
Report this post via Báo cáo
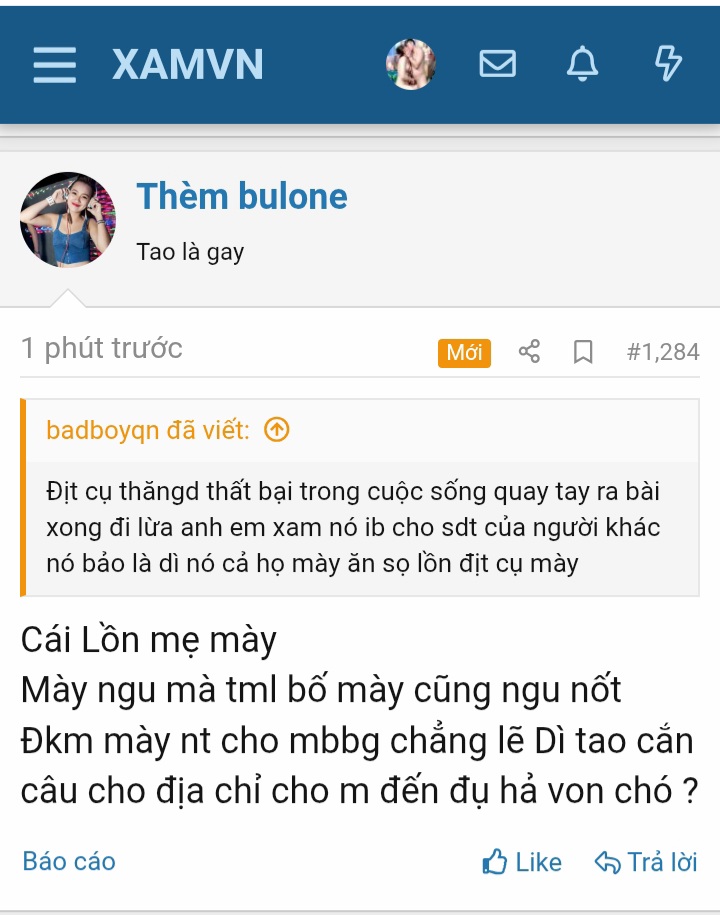tap(69, 861)
